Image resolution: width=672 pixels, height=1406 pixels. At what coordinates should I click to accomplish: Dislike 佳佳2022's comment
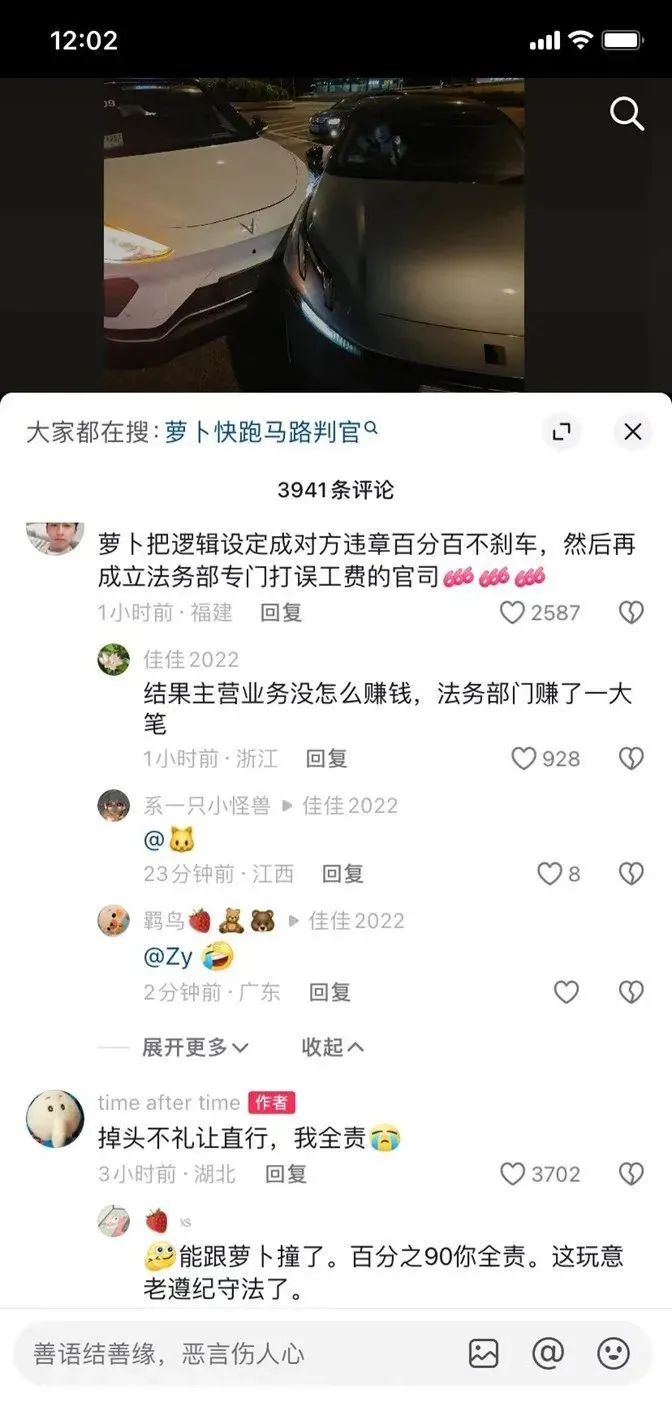(631, 759)
